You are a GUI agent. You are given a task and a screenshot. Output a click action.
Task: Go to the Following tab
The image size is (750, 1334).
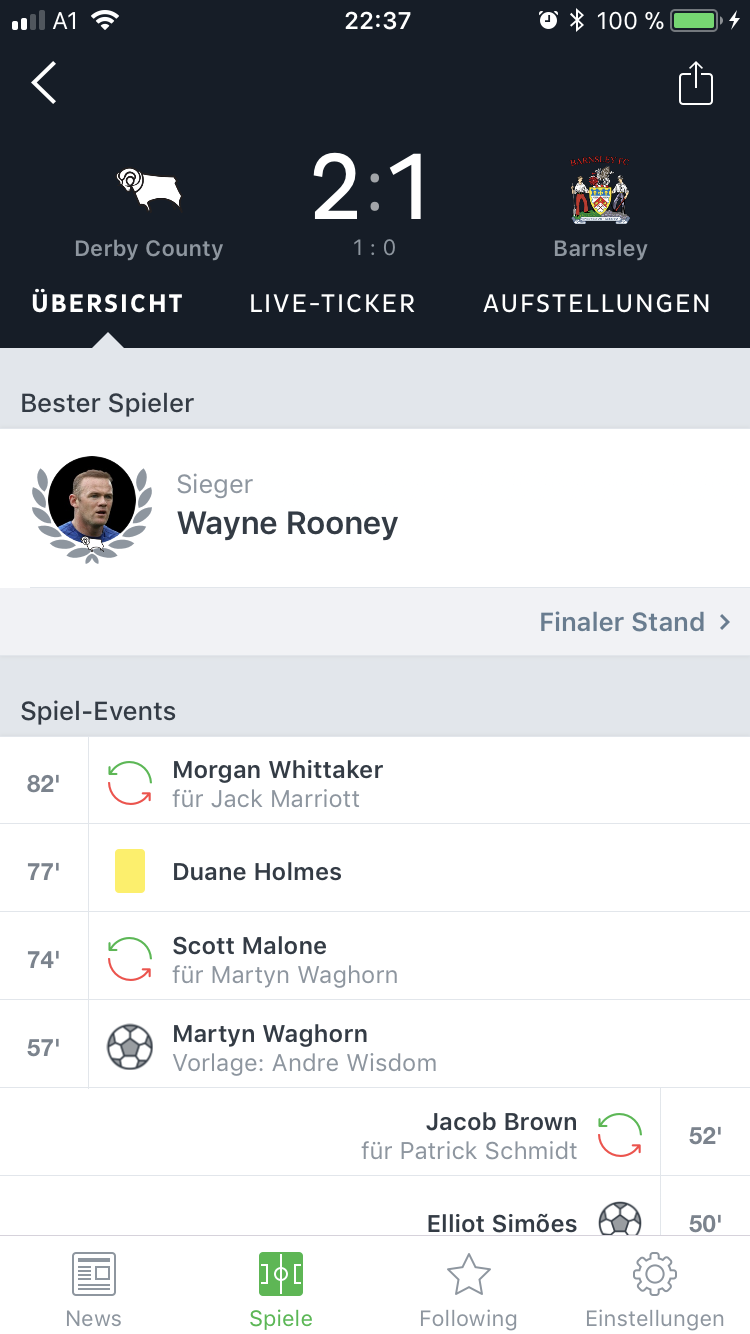pyautogui.click(x=468, y=1290)
